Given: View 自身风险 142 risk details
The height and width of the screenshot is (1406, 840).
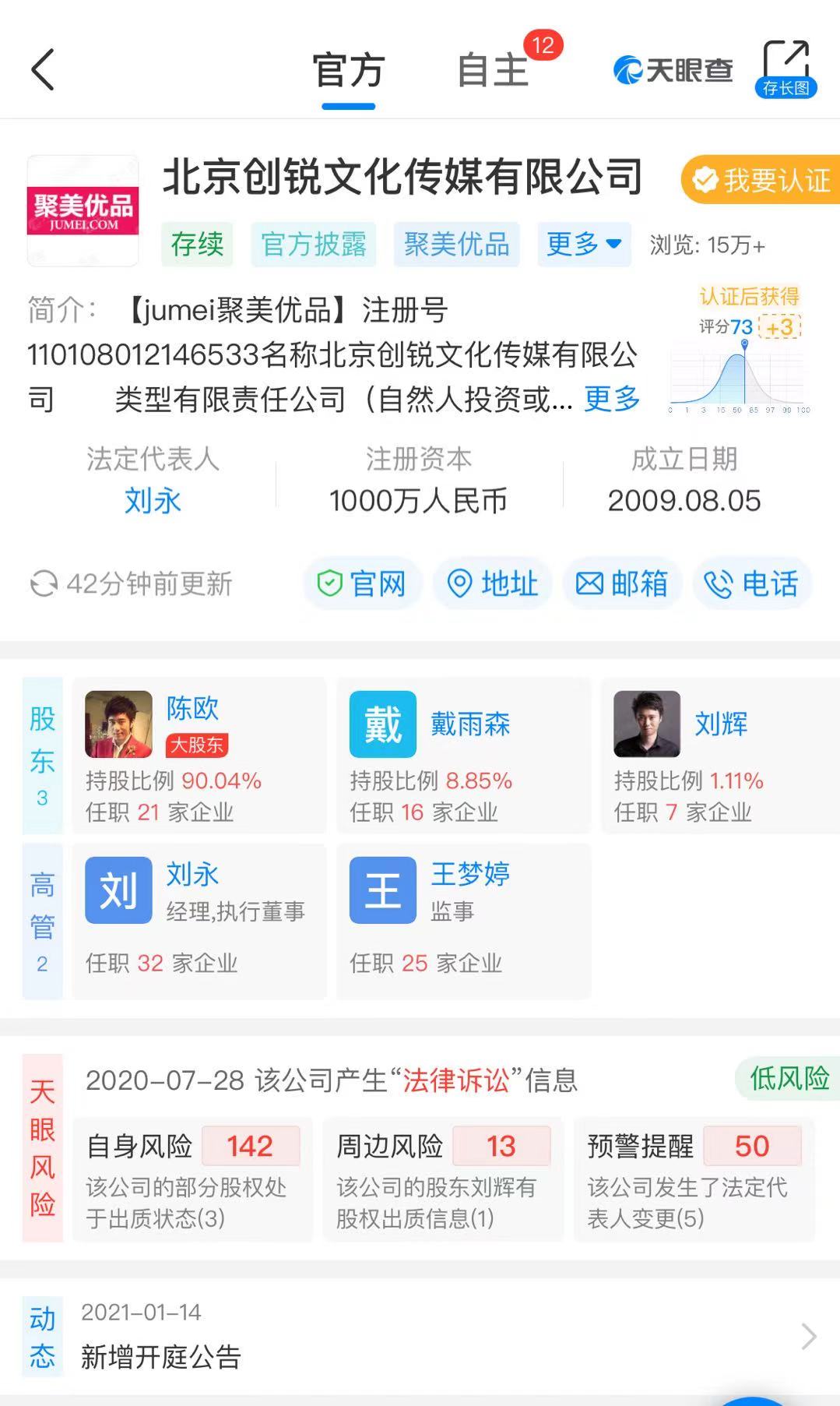Looking at the screenshot, I should click(192, 1180).
